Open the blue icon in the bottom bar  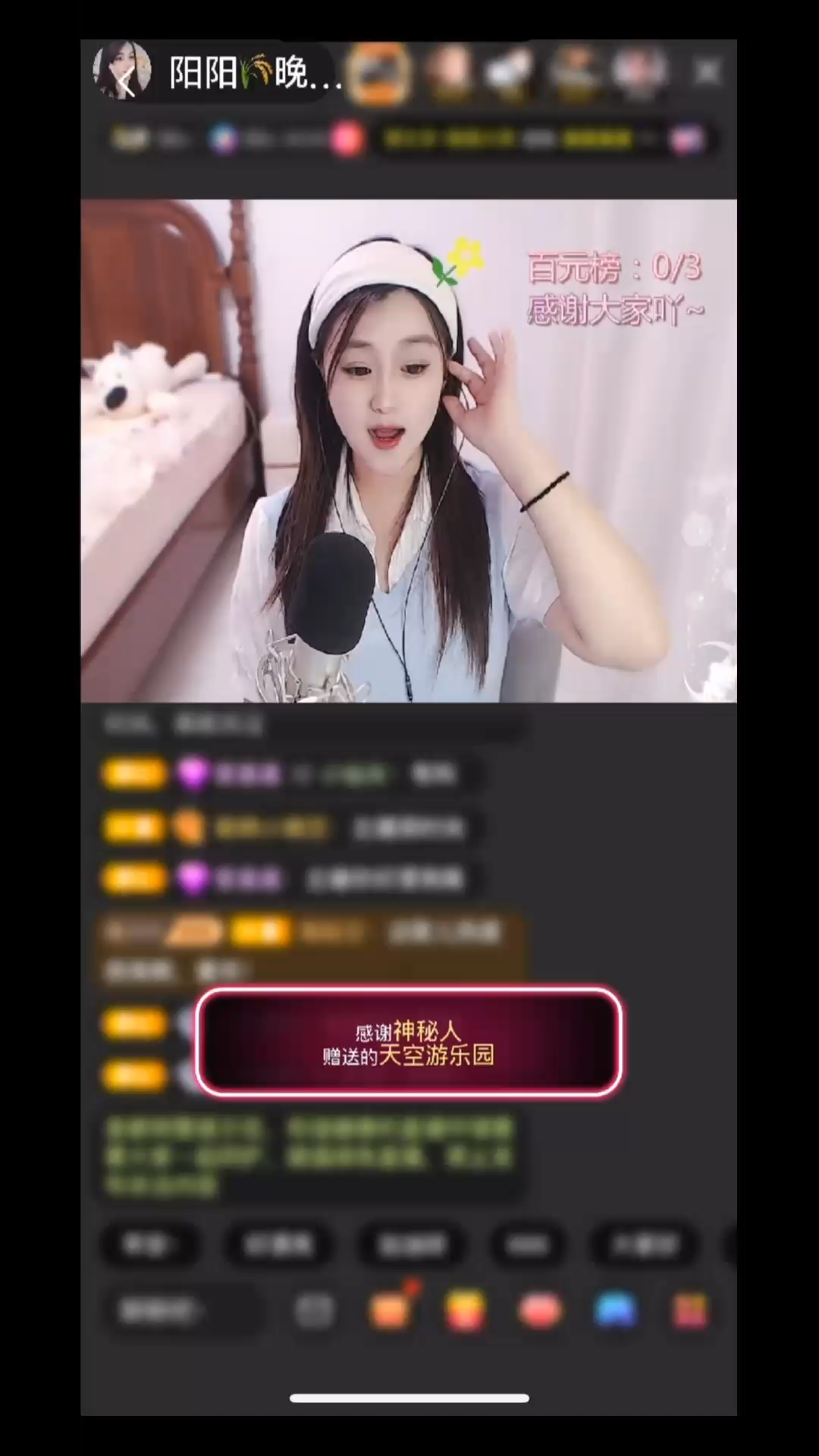click(615, 1310)
